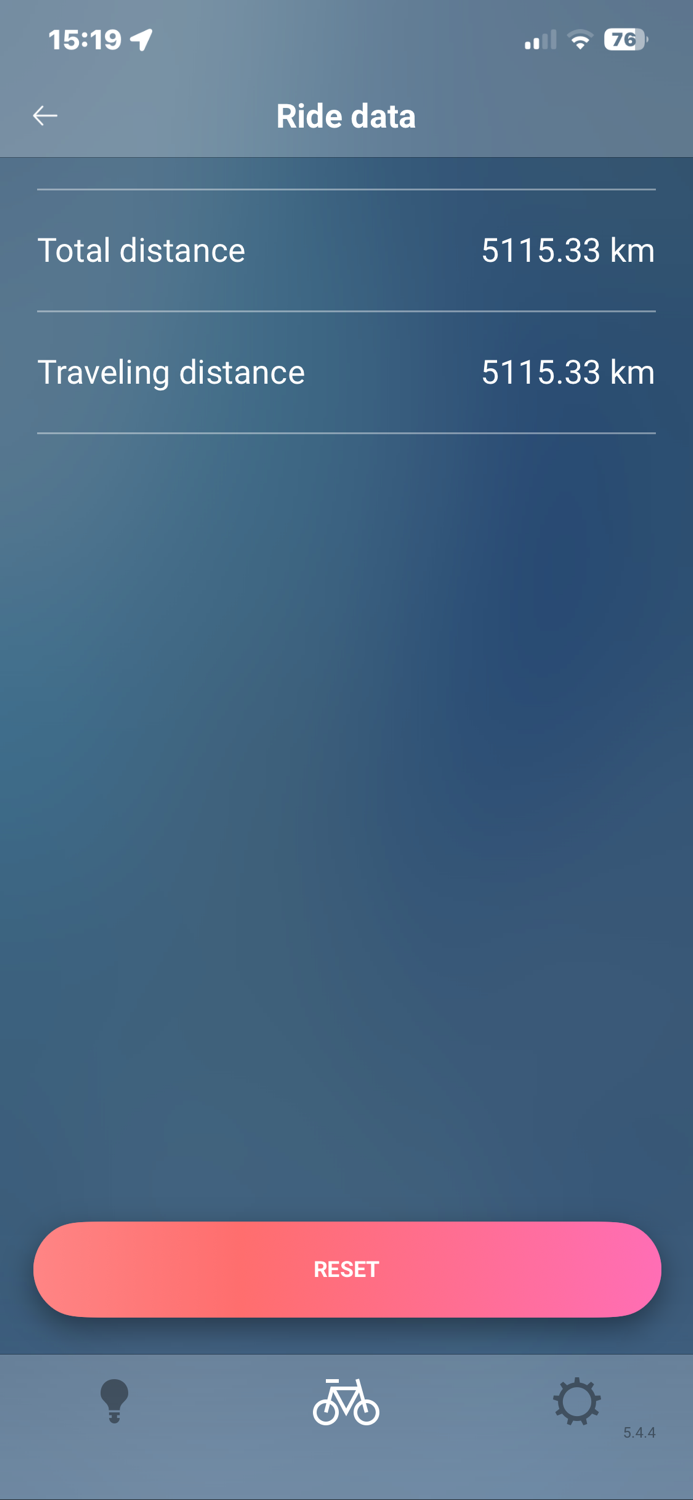Tap the RESET button
The image size is (693, 1500).
point(347,1269)
